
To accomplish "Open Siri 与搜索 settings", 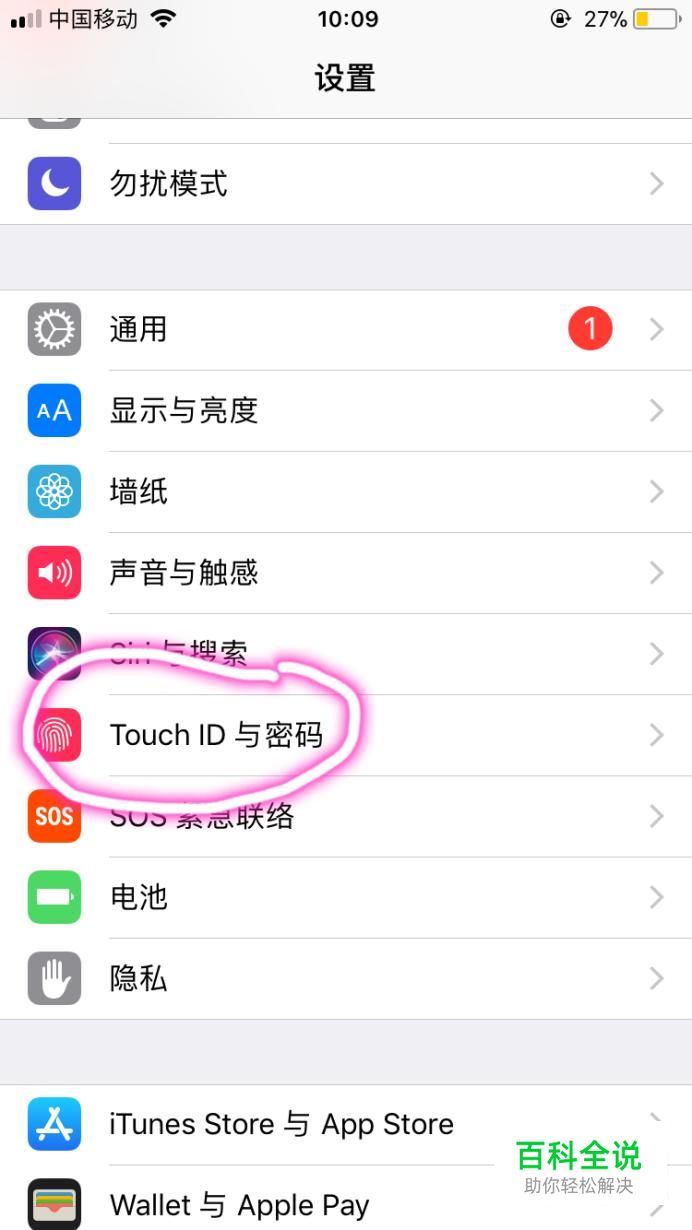I will 346,654.
